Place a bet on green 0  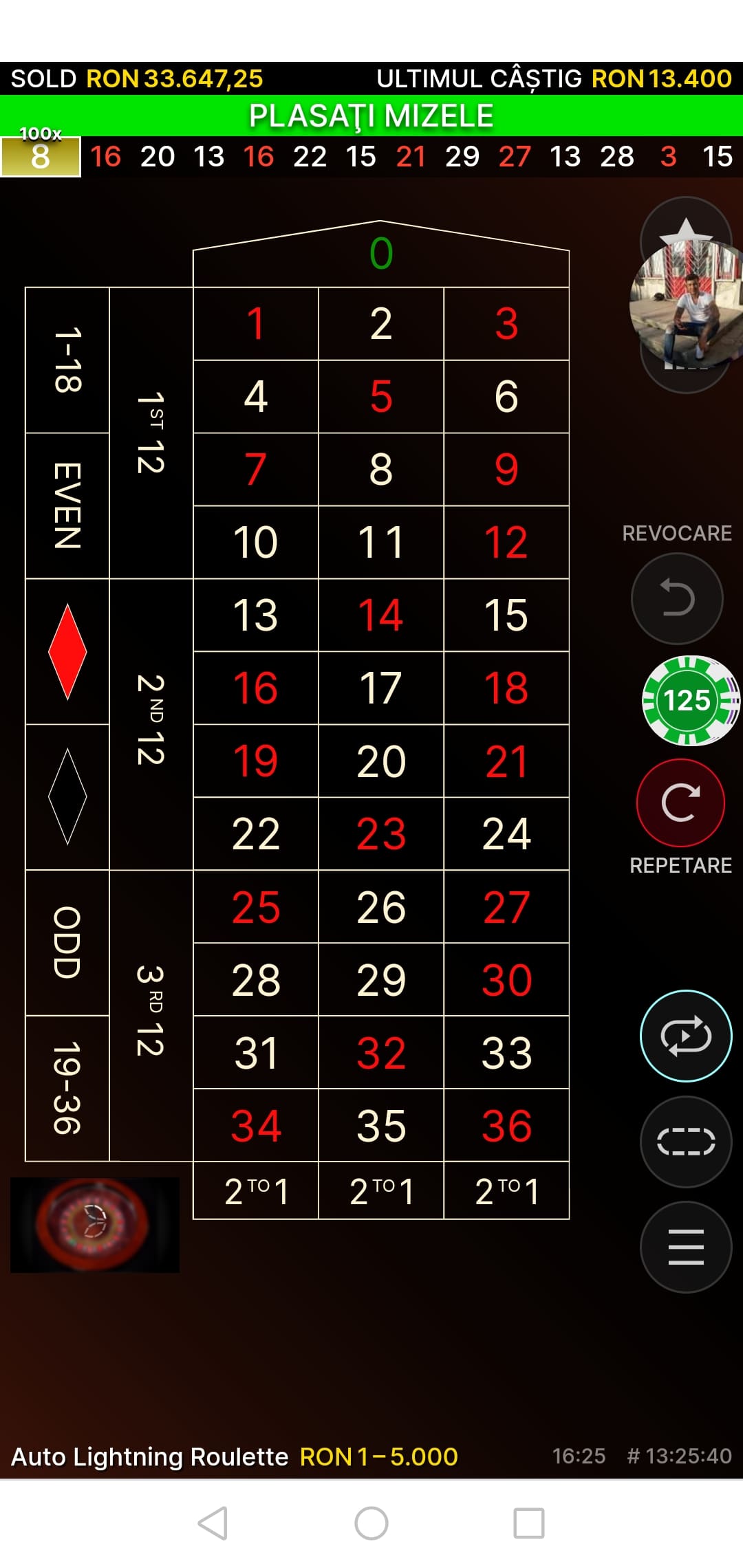[380, 254]
